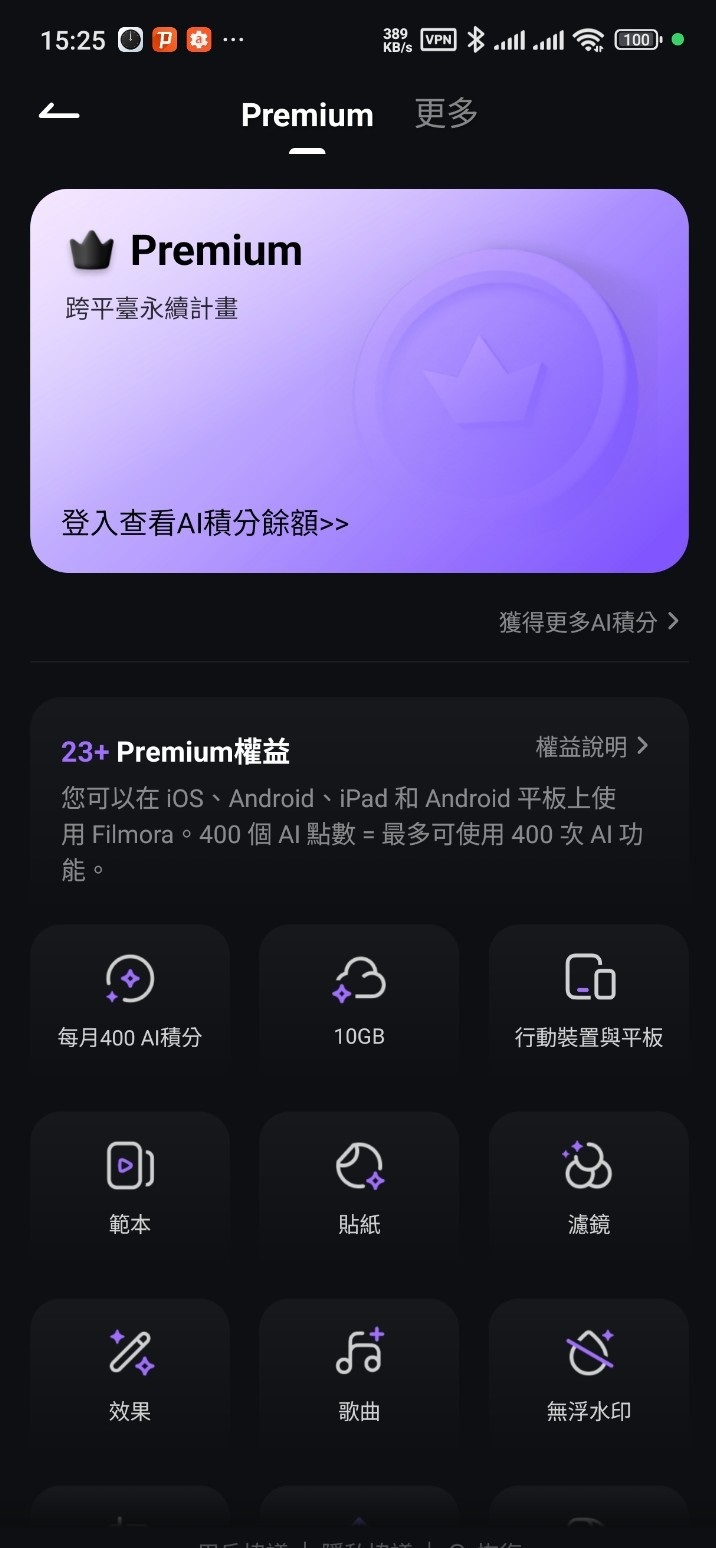This screenshot has height=1548, width=716.
Task: Open the 效果 benefit tile
Action: (130, 1374)
